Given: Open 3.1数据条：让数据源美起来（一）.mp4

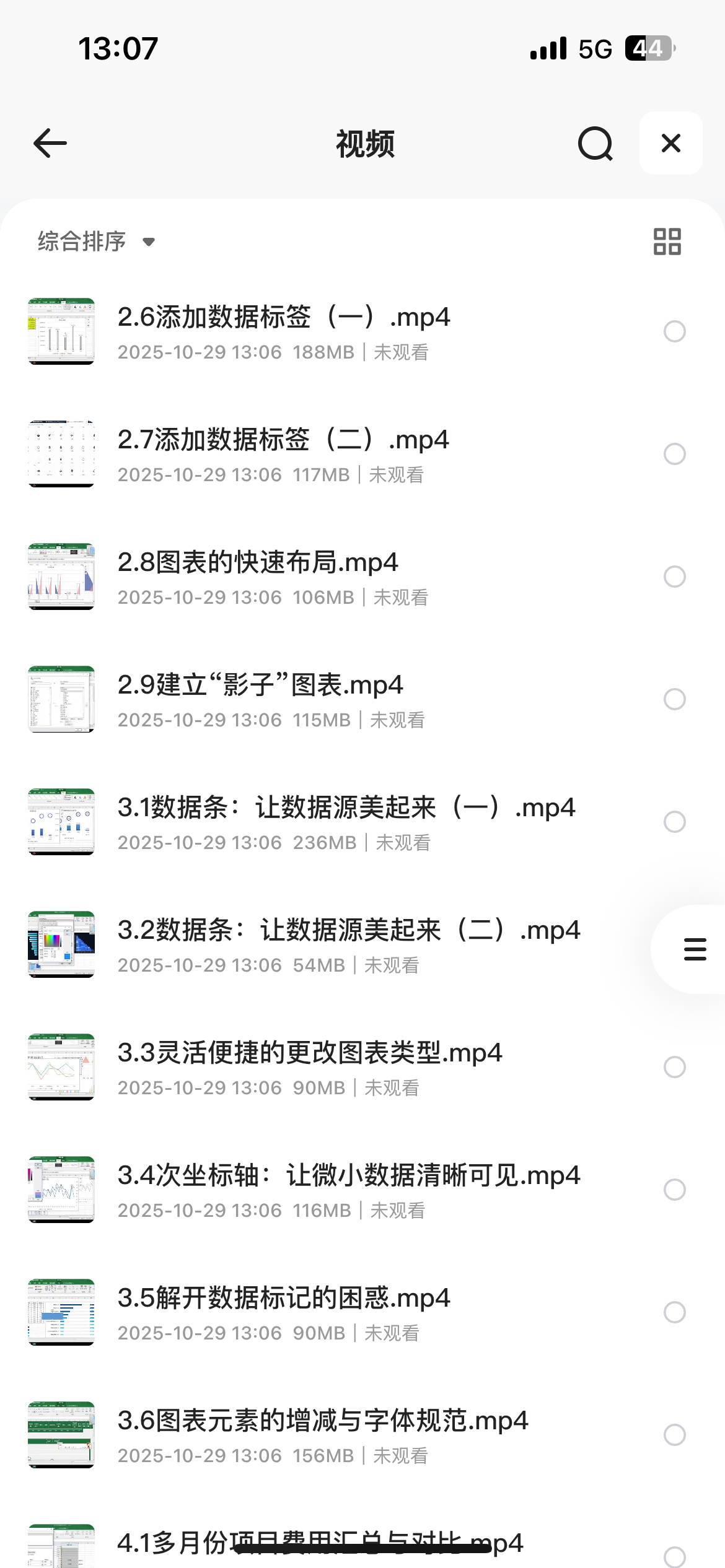Looking at the screenshot, I should point(346,808).
